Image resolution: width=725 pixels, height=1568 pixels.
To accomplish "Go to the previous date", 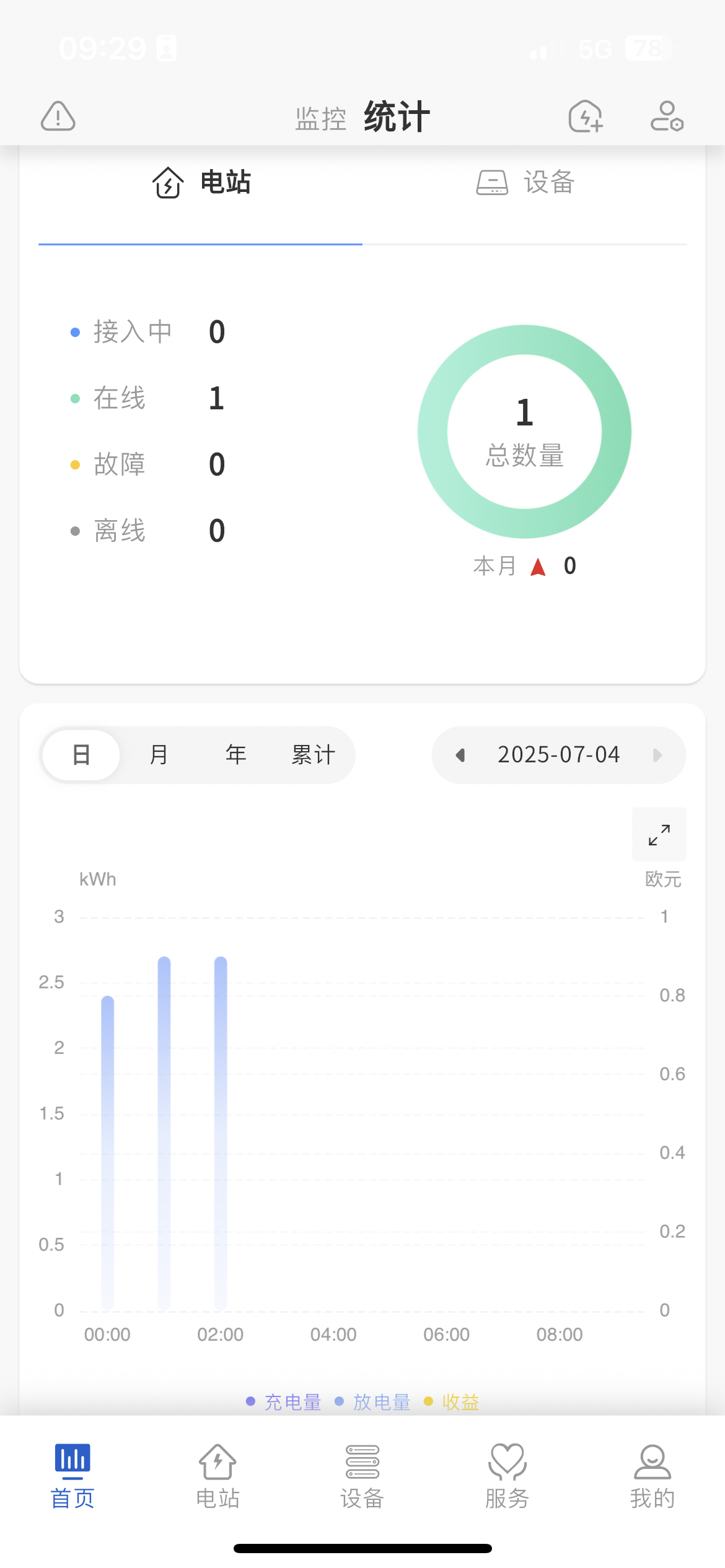I will 460,755.
